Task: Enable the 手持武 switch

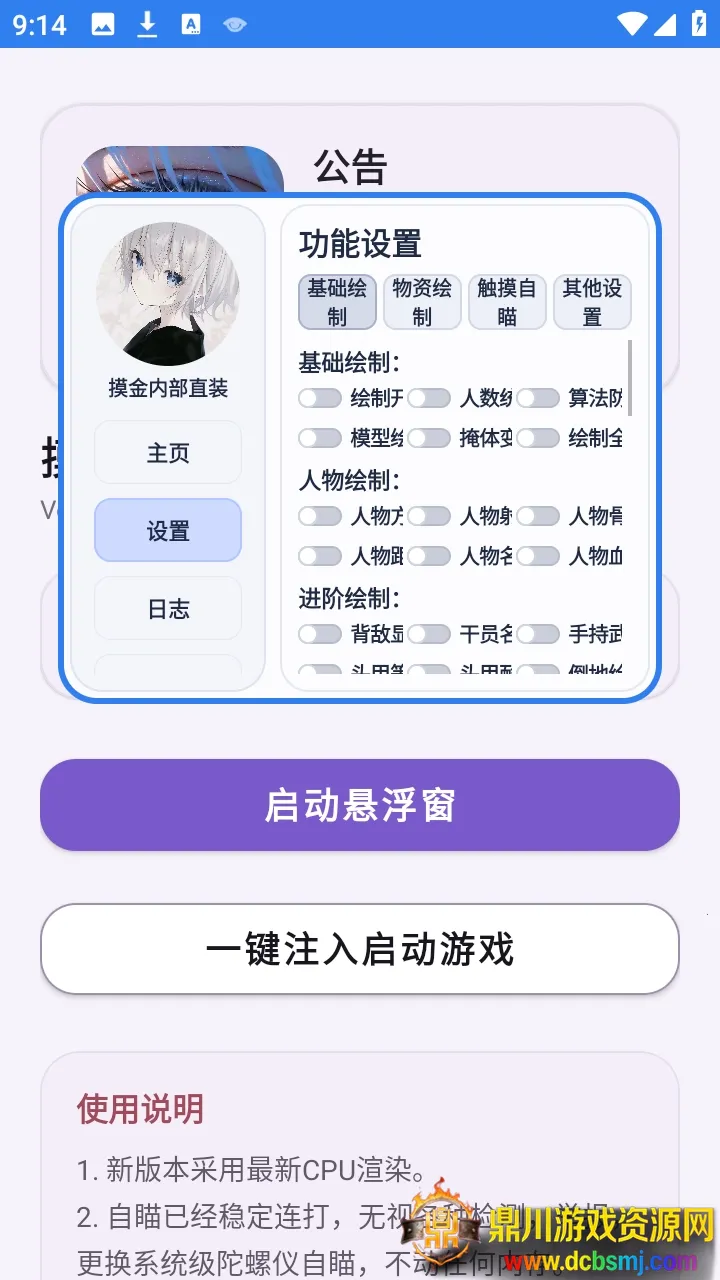Action: [x=538, y=633]
